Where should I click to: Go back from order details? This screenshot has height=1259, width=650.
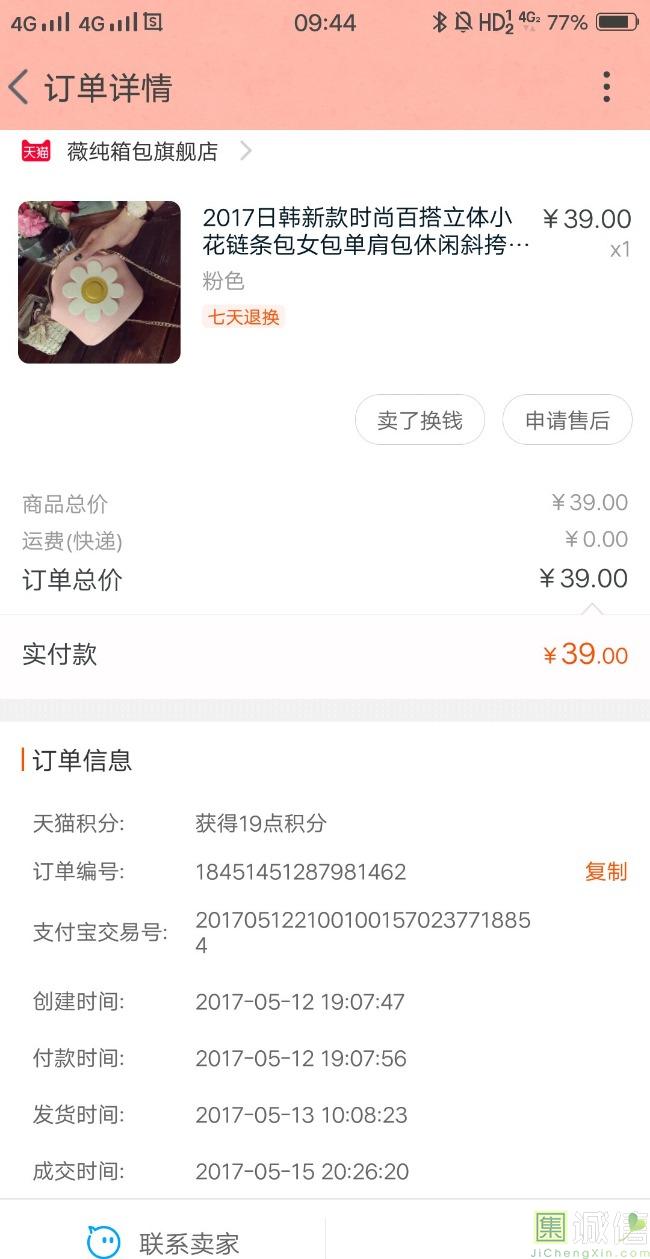[20, 88]
